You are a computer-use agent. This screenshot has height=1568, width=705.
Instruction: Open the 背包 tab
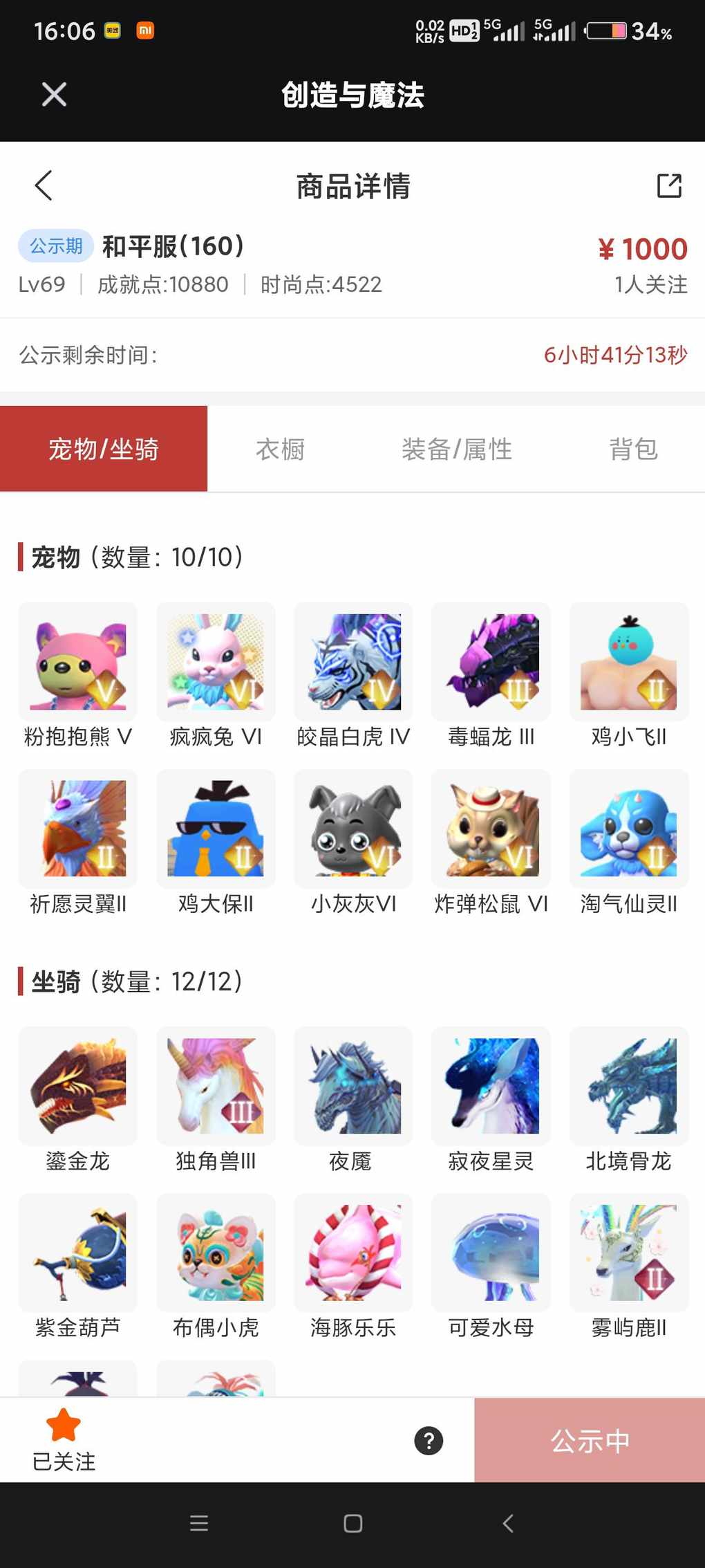coord(632,449)
